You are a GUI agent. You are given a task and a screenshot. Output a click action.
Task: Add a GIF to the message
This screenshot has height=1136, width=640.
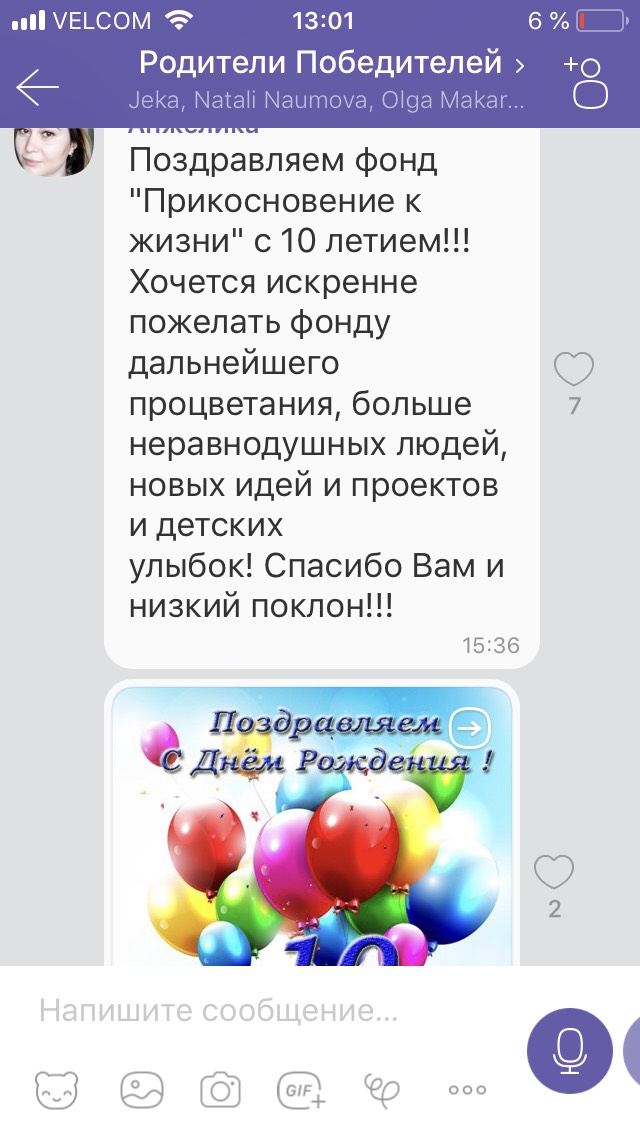pos(301,1089)
